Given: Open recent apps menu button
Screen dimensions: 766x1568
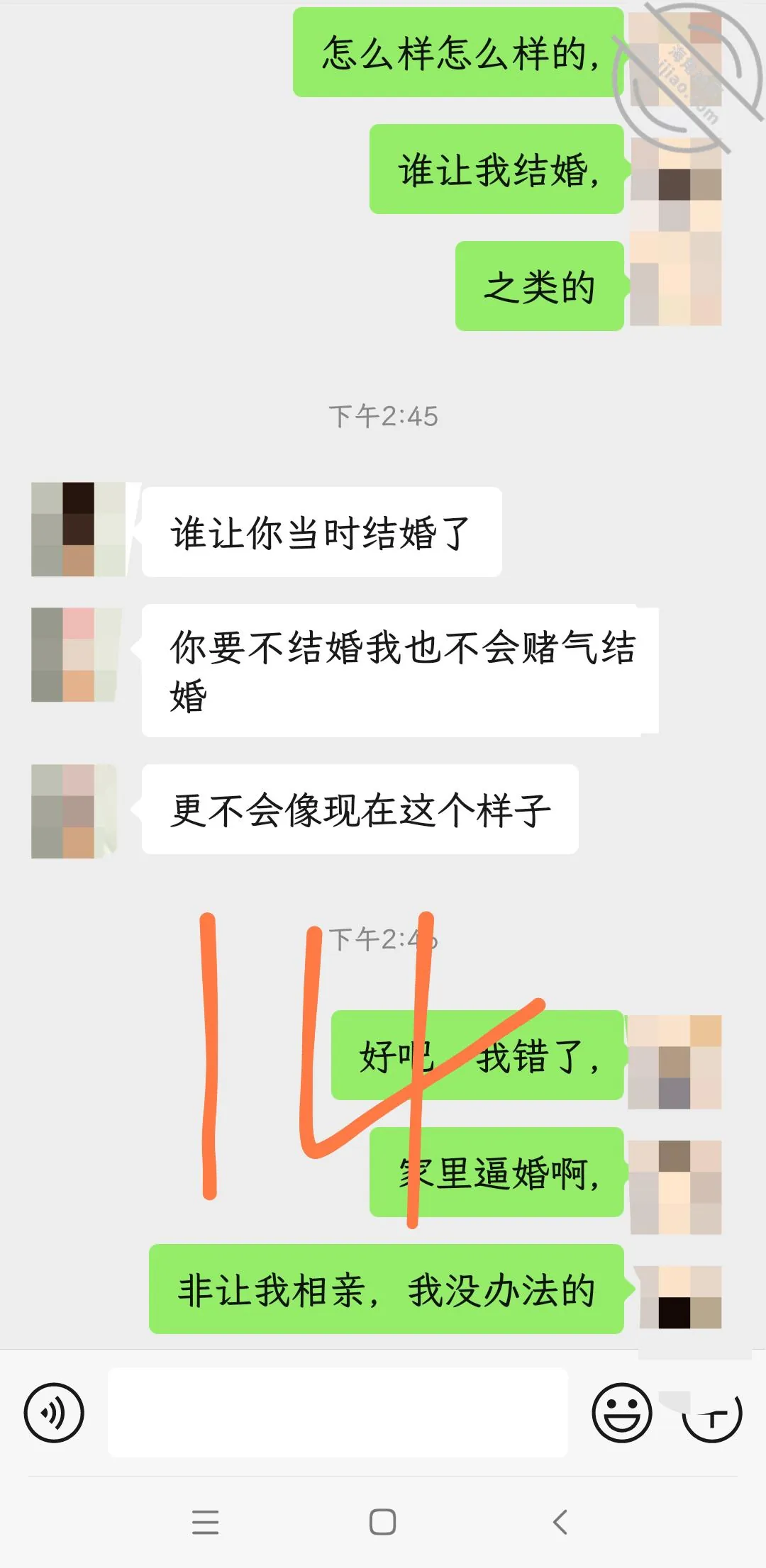Looking at the screenshot, I should [x=206, y=1521].
